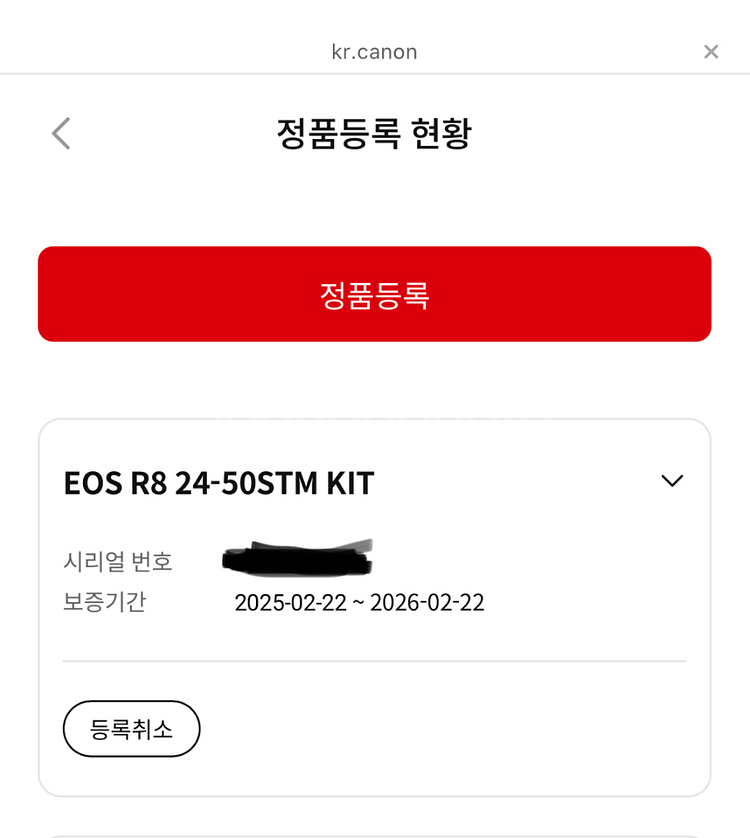Tap the 시리얼 번호 label

tap(117, 562)
